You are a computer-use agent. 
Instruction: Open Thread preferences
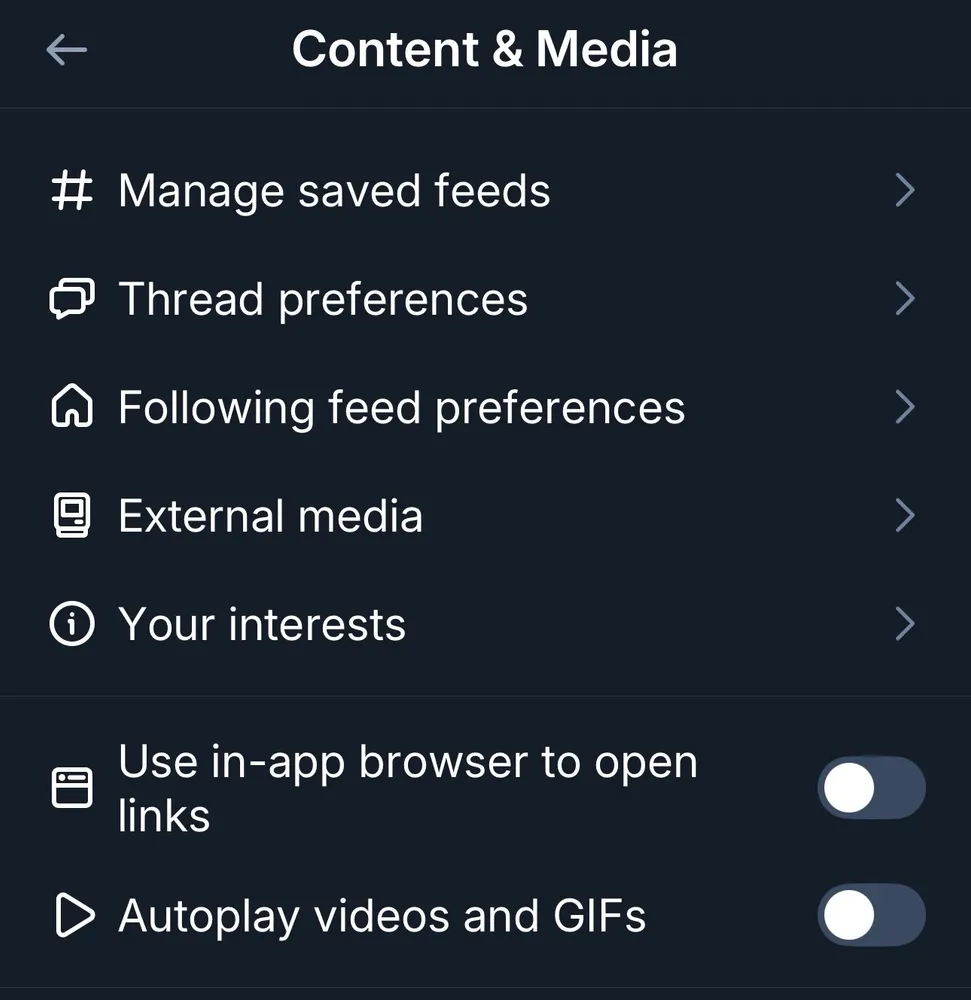click(x=323, y=299)
